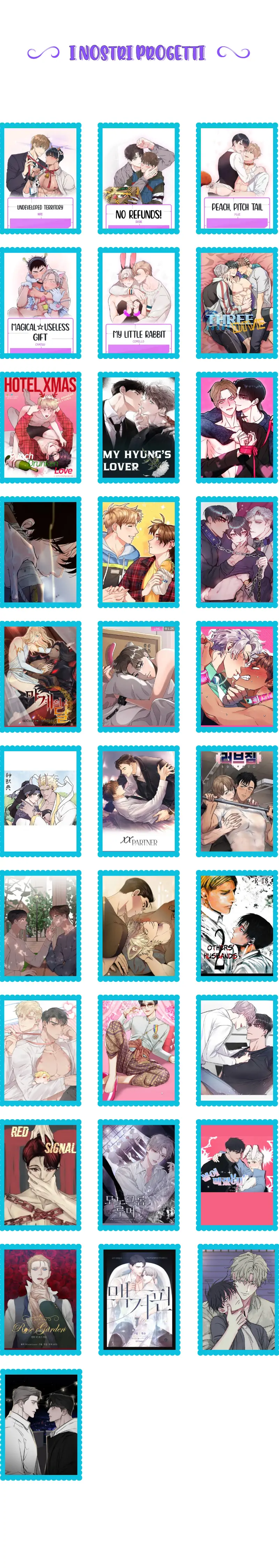Open the Rose Garden project
Viewport: 279px width, 1568px height.
point(40,1300)
